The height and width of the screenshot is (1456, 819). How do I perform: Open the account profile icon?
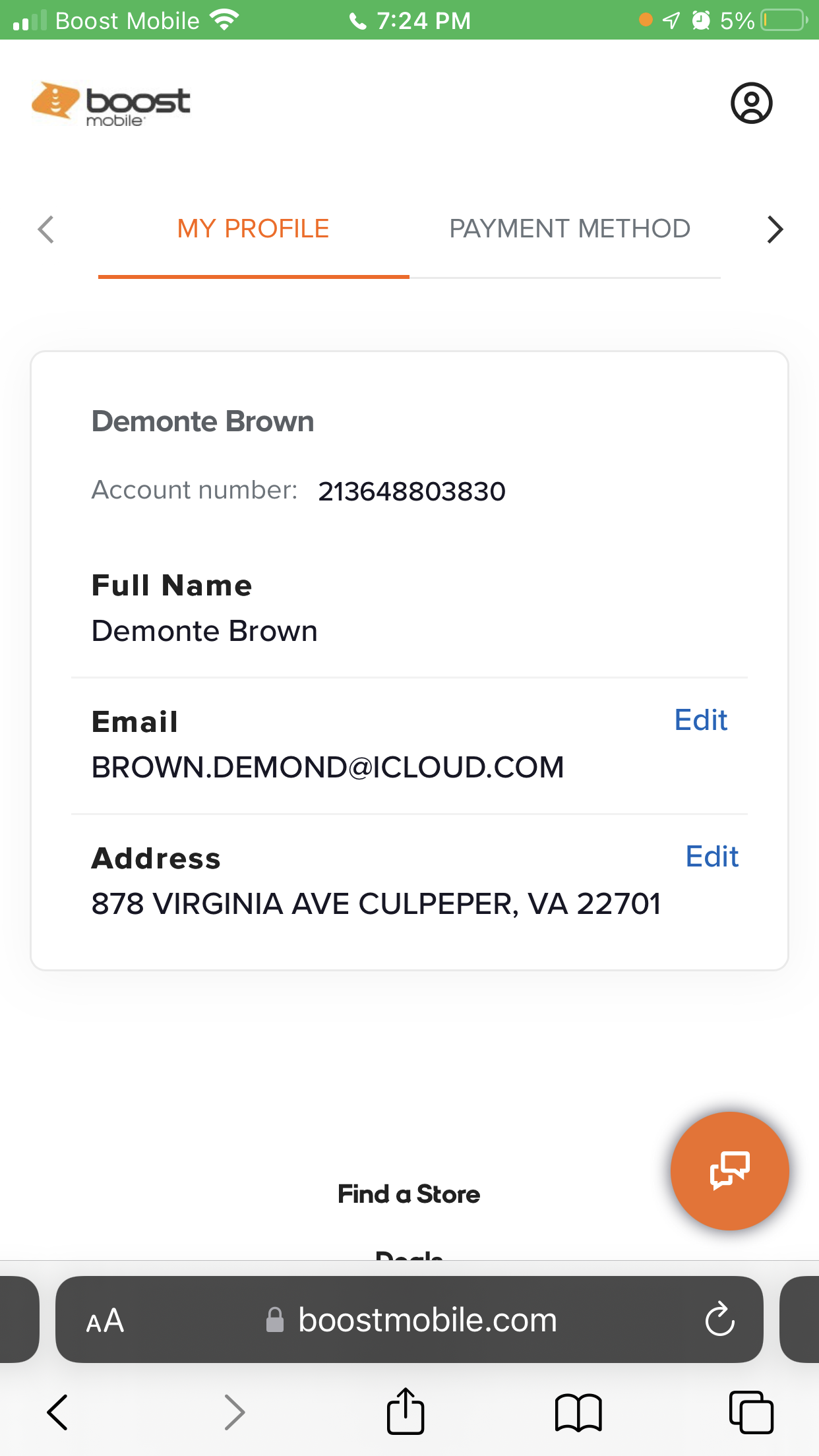click(x=751, y=103)
